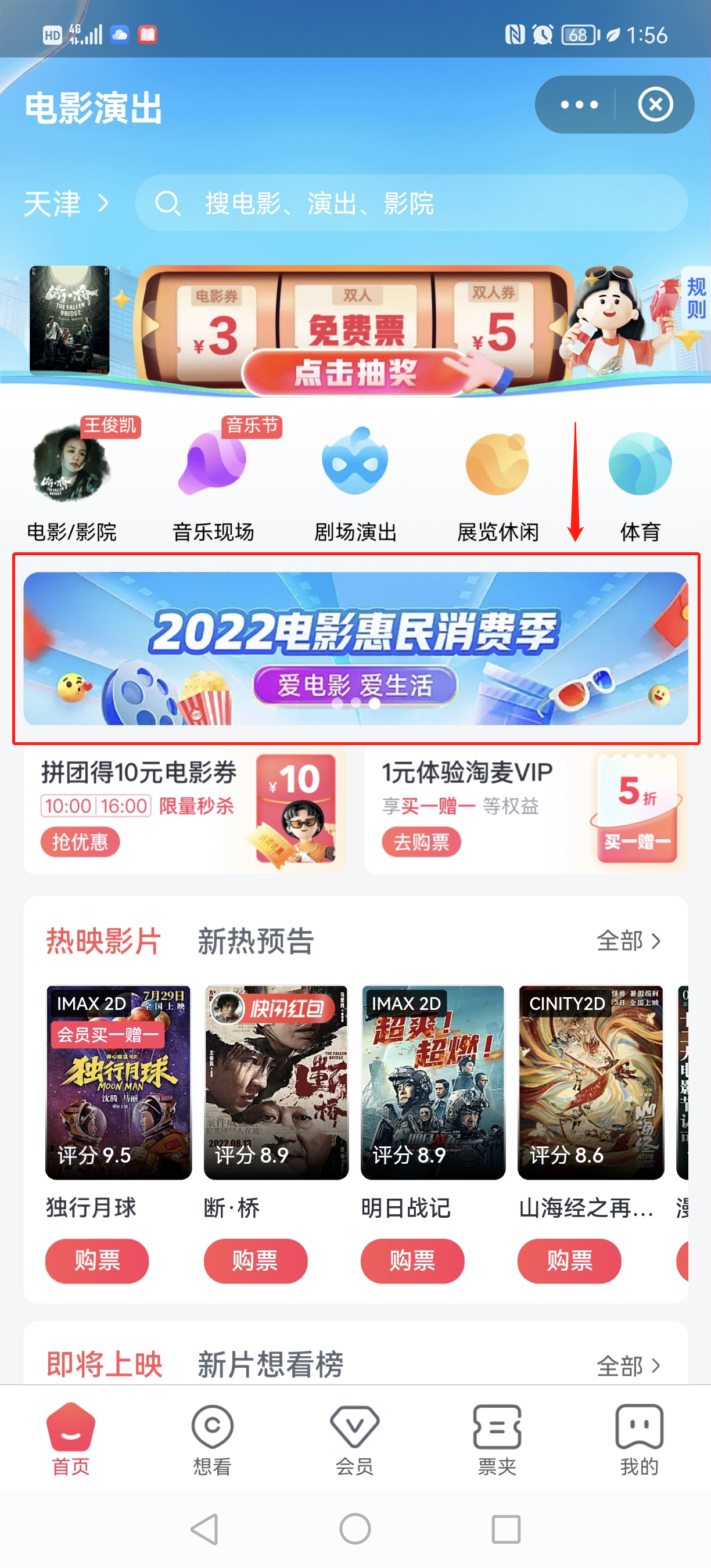711x1568 pixels.
Task: Tap 抢优惠 for the group-buy coupon
Action: [80, 842]
